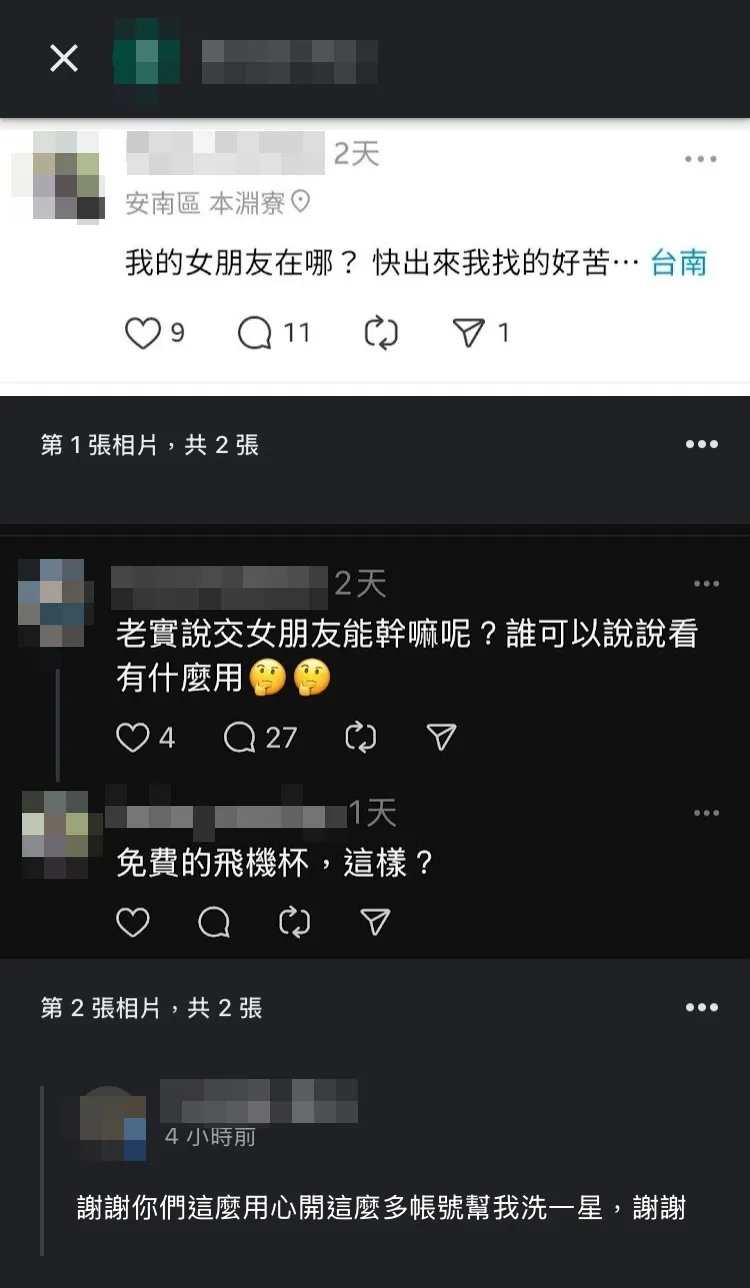
Task: Open replies on the 飛機杯 comment
Action: tap(212, 923)
